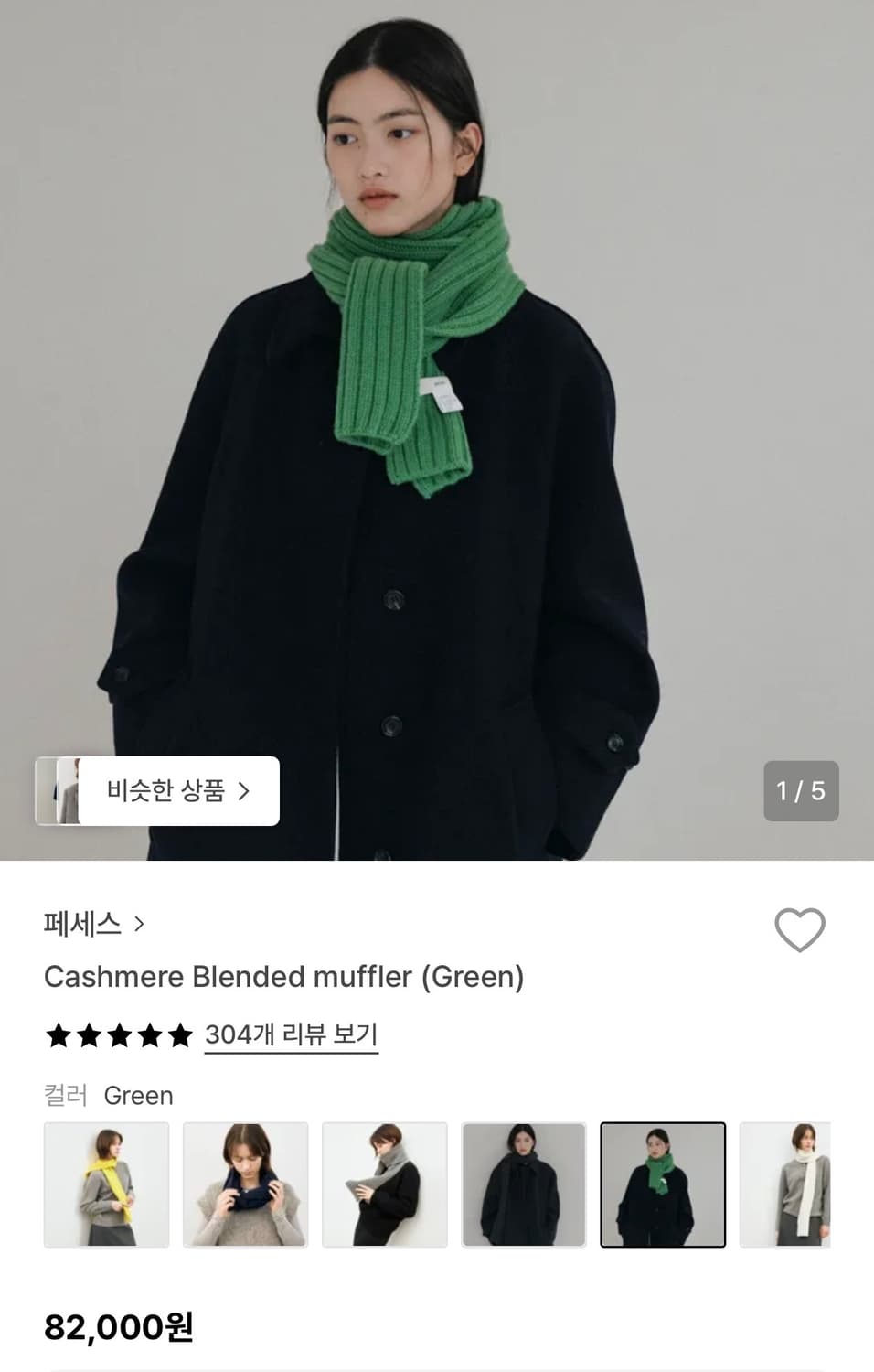Screen dimensions: 874x1372
Task: Click the heart wishlist icon
Action: [800, 930]
